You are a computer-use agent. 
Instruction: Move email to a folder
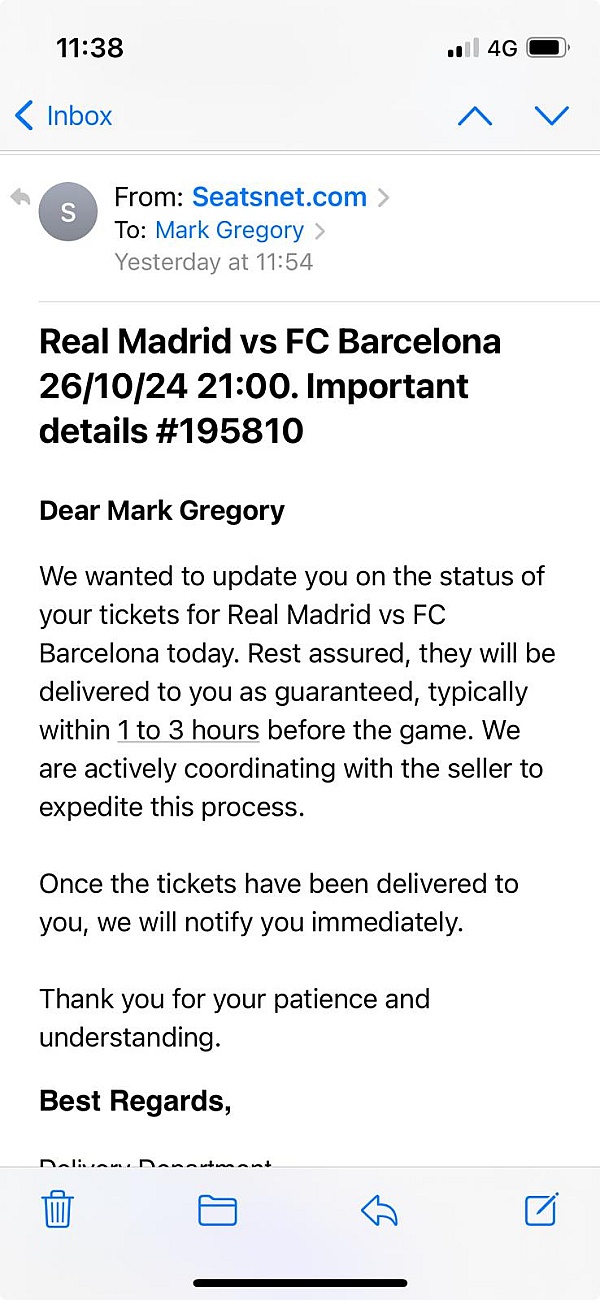[217, 1210]
